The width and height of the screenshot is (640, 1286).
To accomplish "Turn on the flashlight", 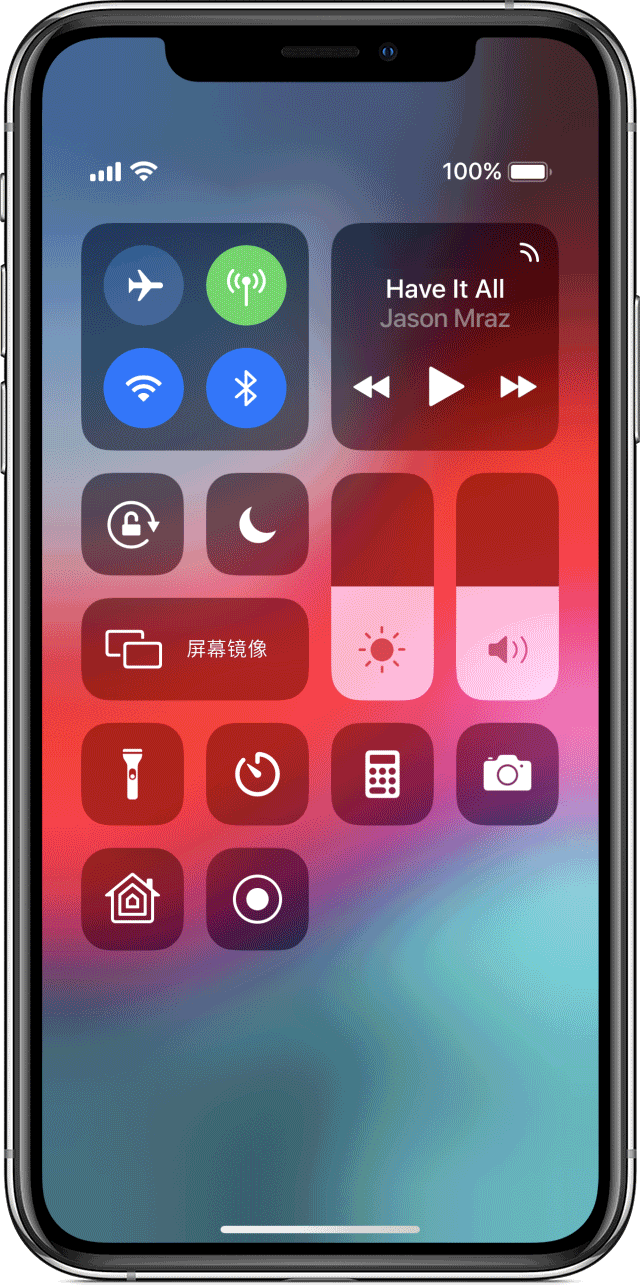I will click(x=132, y=774).
